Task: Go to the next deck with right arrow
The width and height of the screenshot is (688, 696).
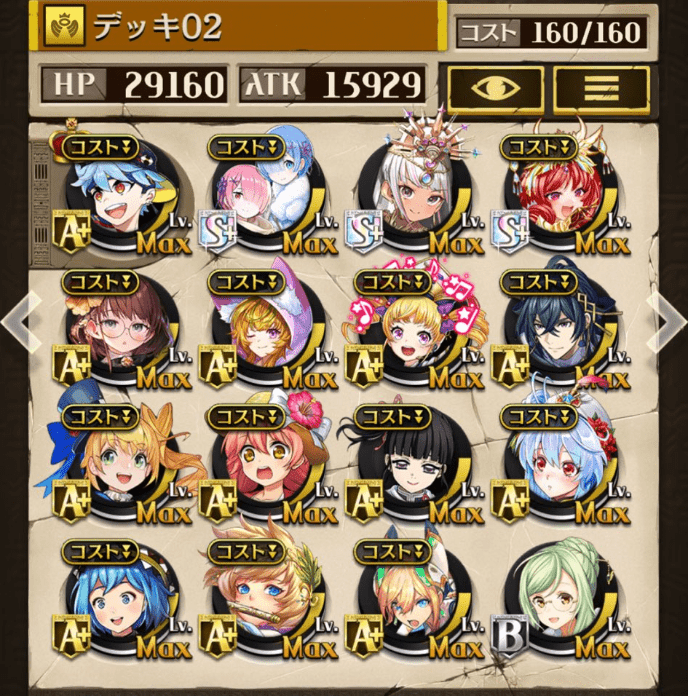Action: point(669,320)
